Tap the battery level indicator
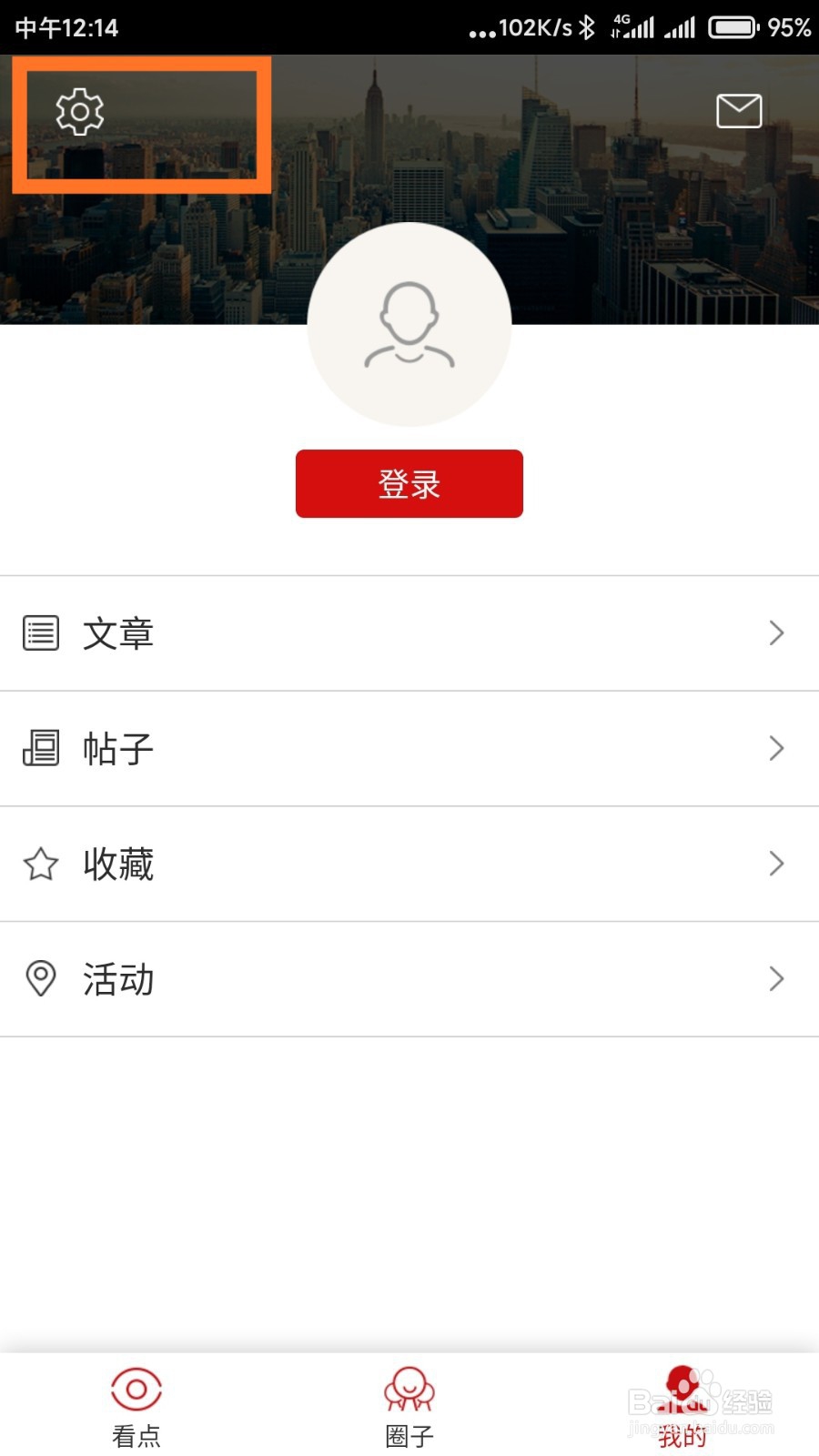Image resolution: width=819 pixels, height=1456 pixels. pyautogui.click(x=733, y=27)
